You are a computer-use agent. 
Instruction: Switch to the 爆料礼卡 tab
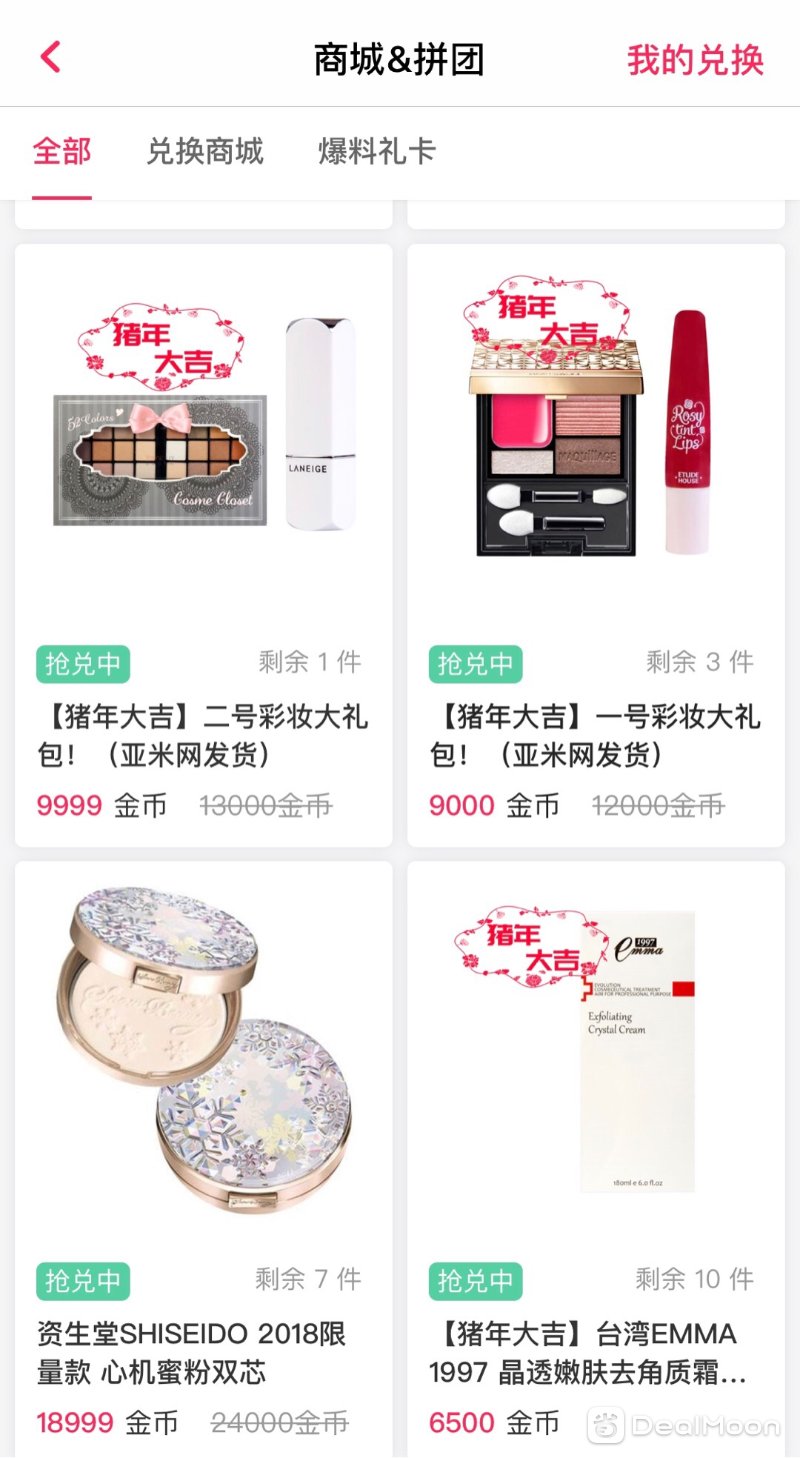377,152
